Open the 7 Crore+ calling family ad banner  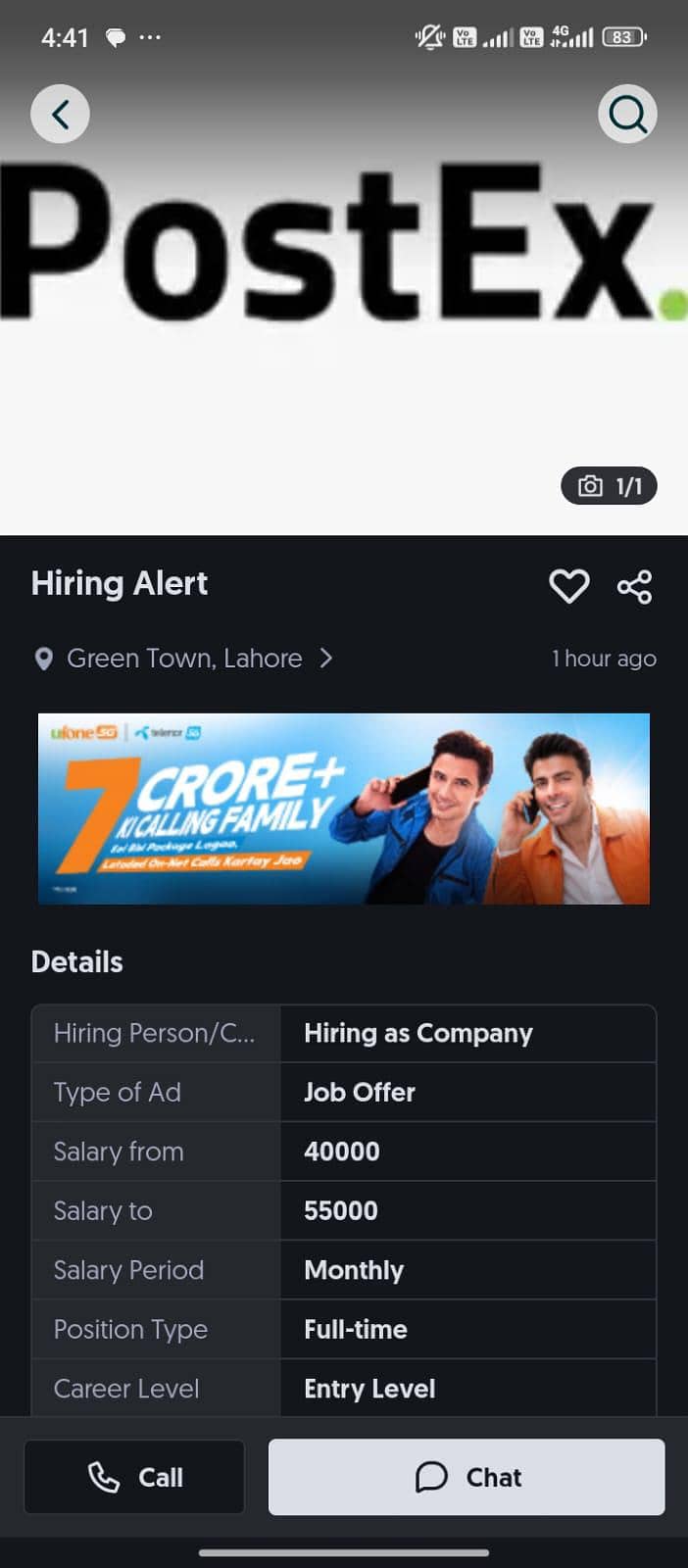(x=344, y=808)
